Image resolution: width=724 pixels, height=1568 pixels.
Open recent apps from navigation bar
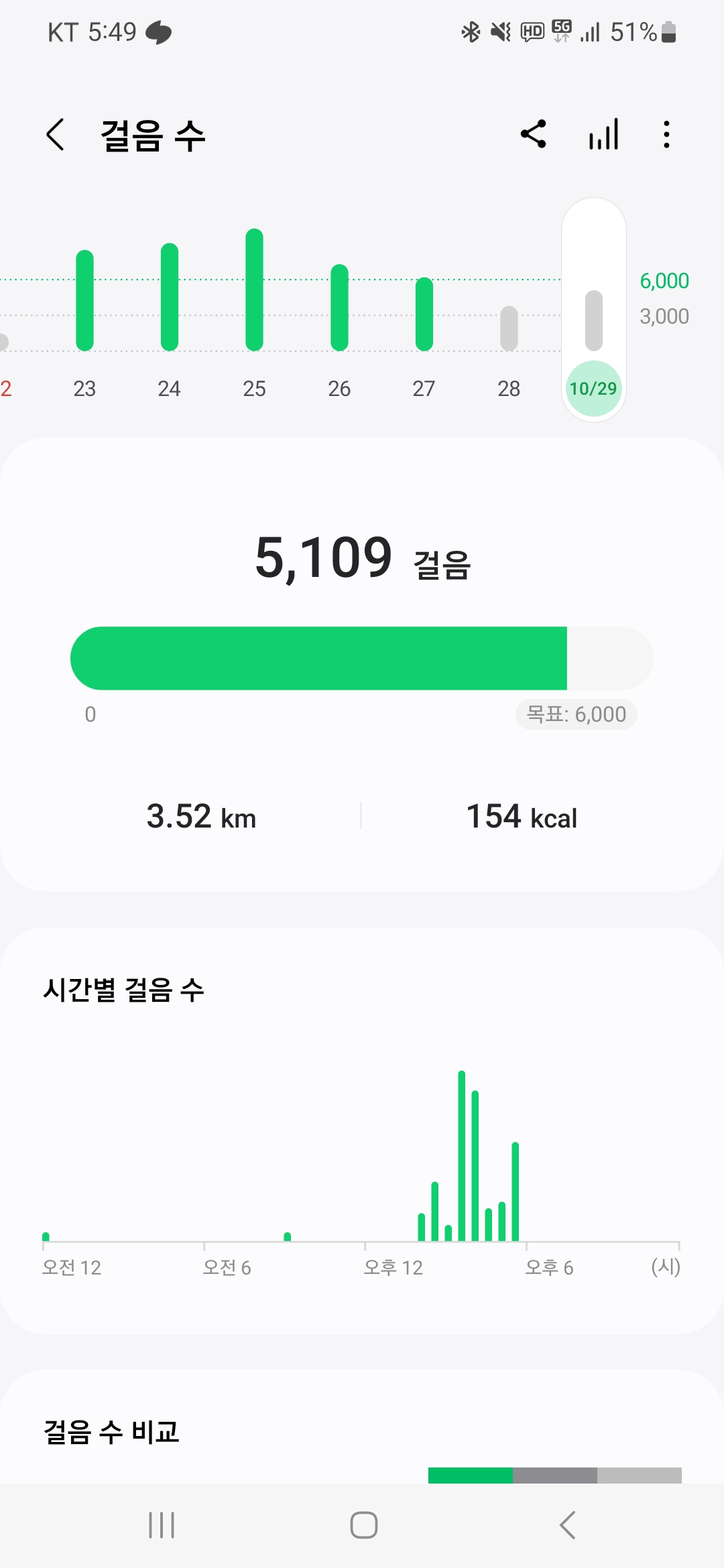[162, 1525]
